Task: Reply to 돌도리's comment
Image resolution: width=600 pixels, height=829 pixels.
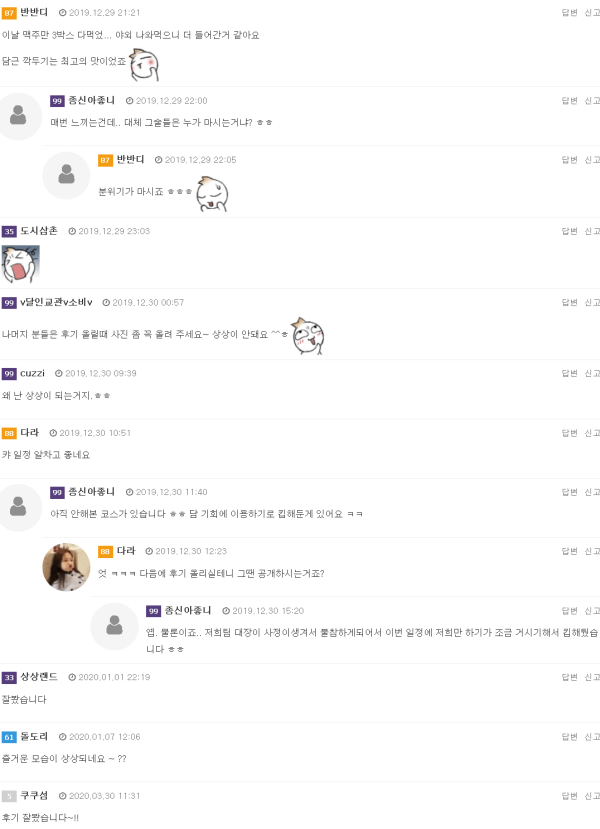Action: click(x=568, y=736)
